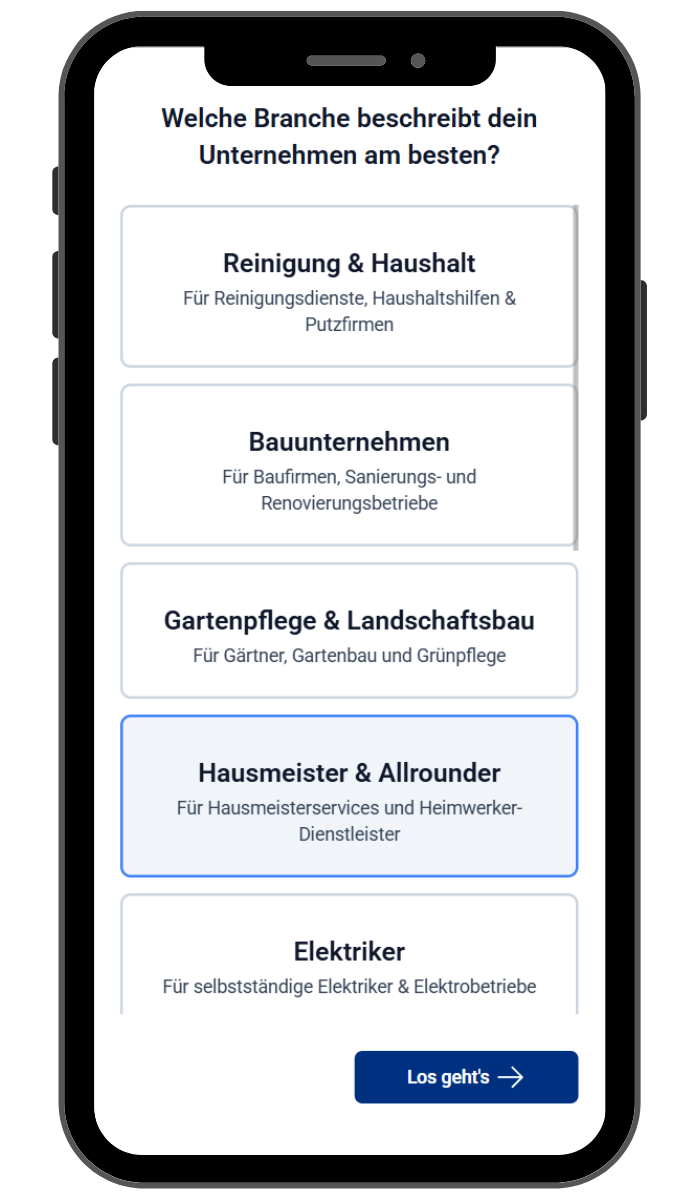Select the Reinigung & Haushalt industry card
Image resolution: width=700 pixels, height=1200 pixels.
pos(349,287)
